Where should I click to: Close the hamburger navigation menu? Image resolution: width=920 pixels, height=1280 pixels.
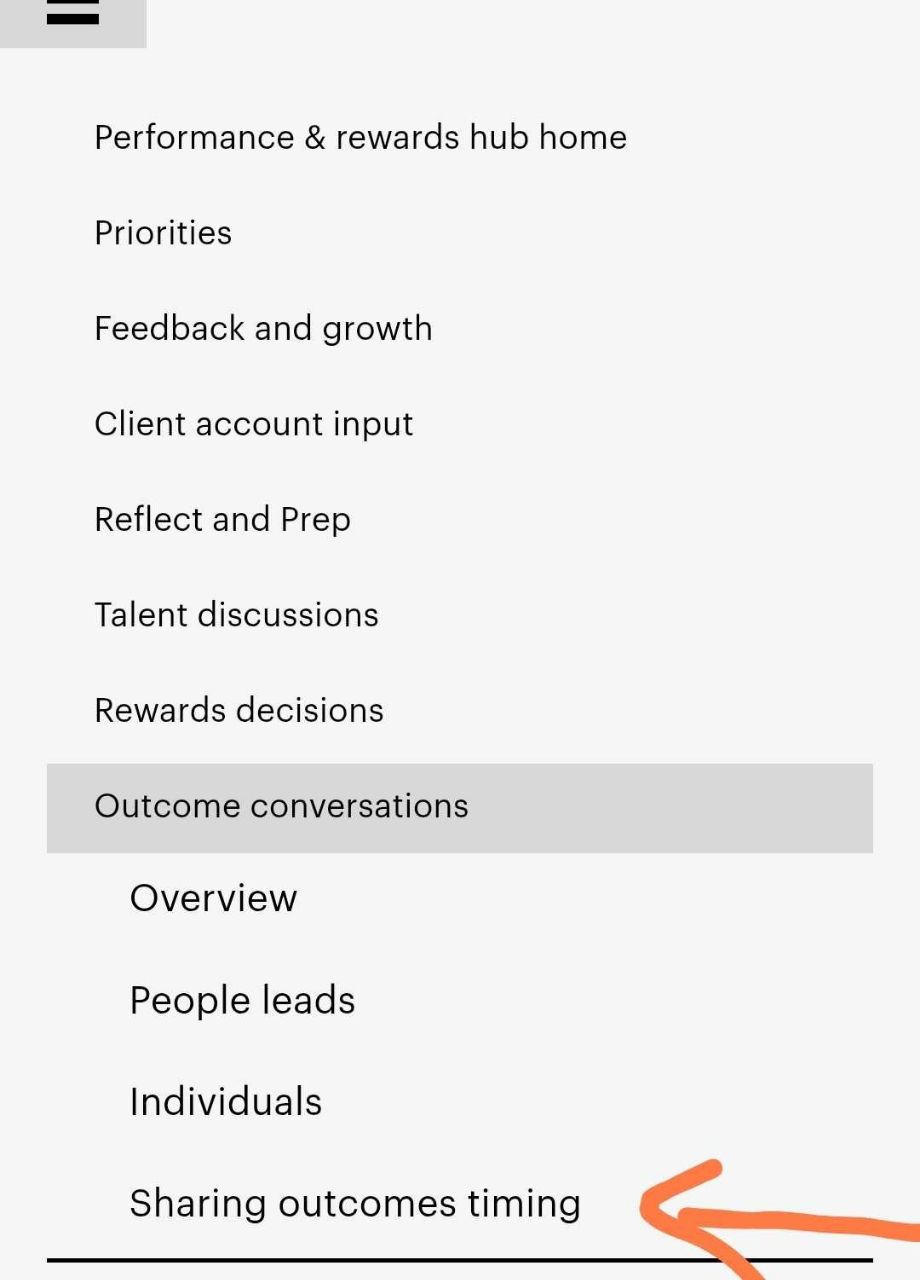pyautogui.click(x=72, y=14)
